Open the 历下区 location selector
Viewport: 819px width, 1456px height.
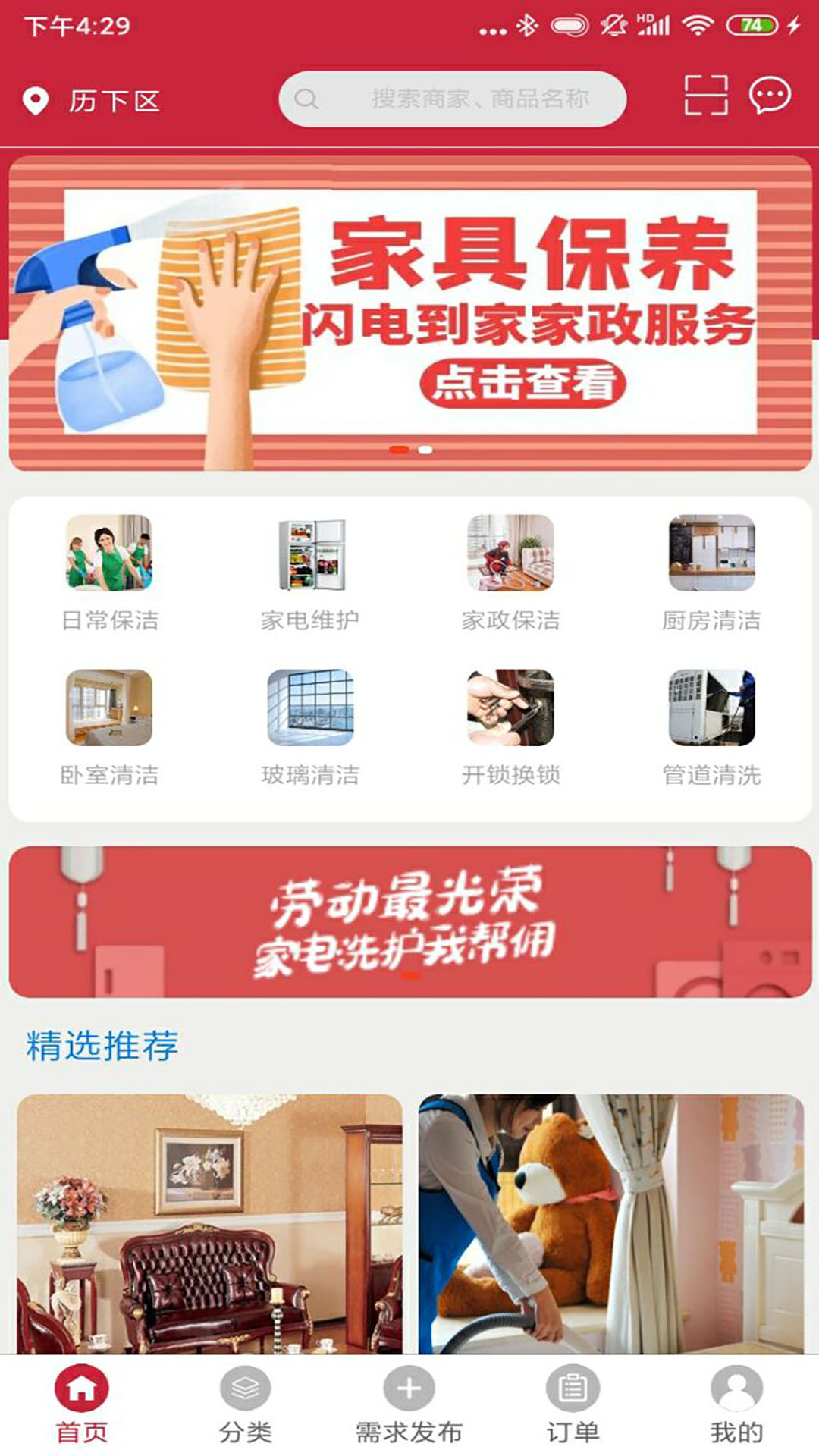pyautogui.click(x=93, y=101)
